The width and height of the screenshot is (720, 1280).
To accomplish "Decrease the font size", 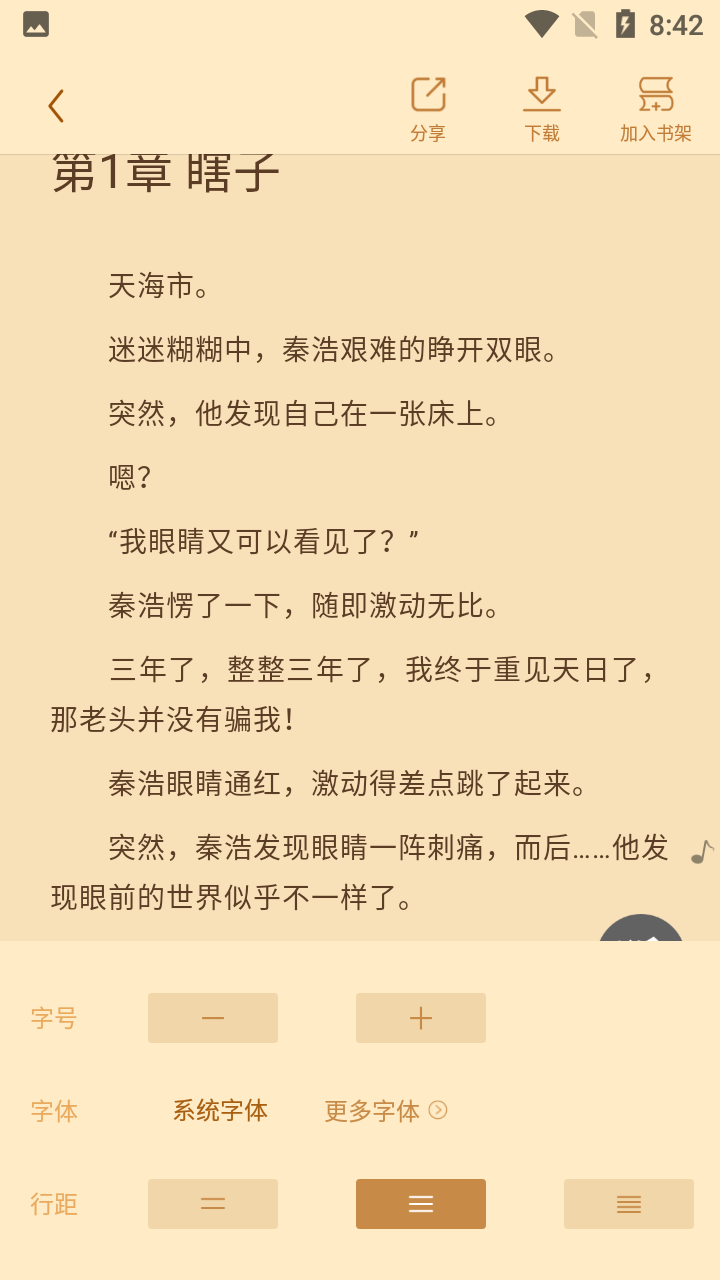I will click(x=213, y=1018).
